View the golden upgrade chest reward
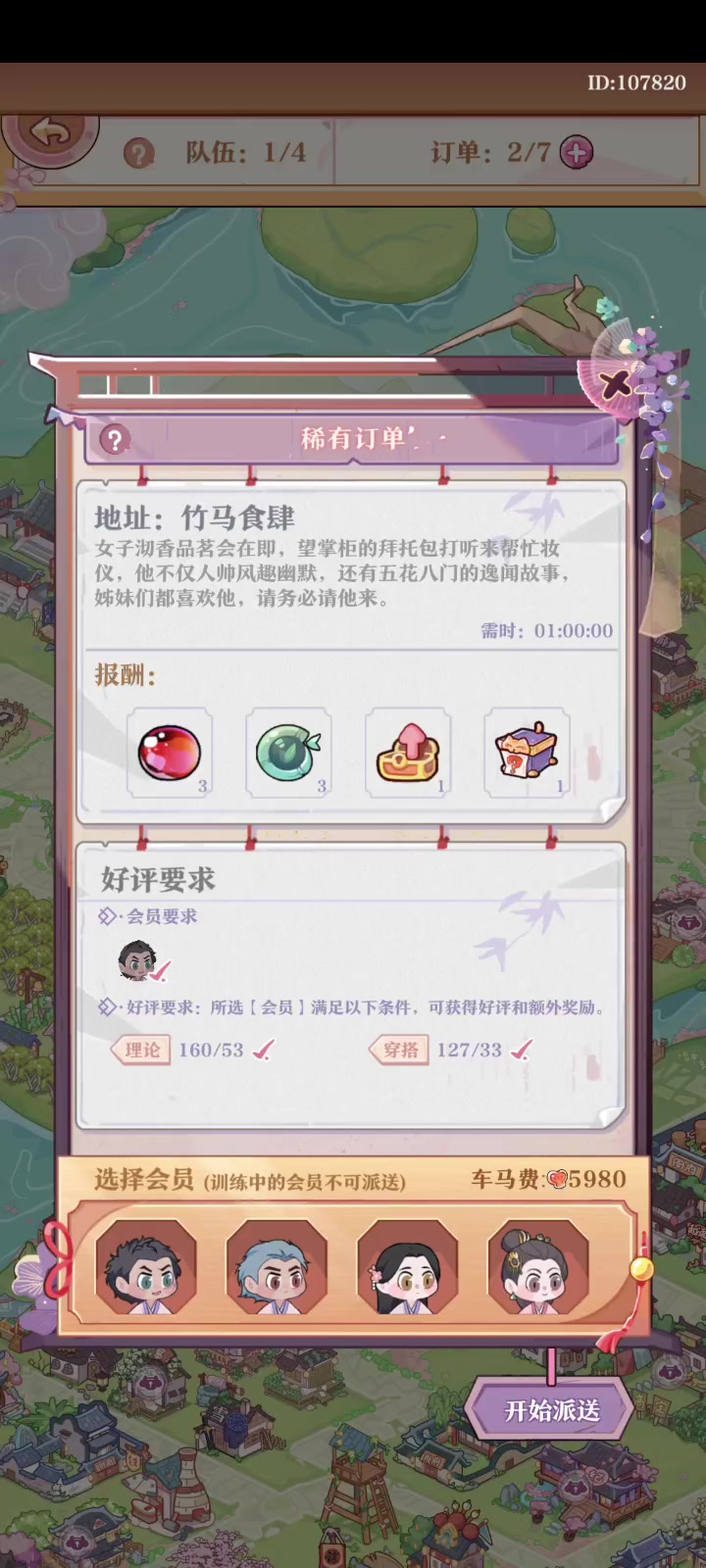The width and height of the screenshot is (706, 1568). (408, 753)
